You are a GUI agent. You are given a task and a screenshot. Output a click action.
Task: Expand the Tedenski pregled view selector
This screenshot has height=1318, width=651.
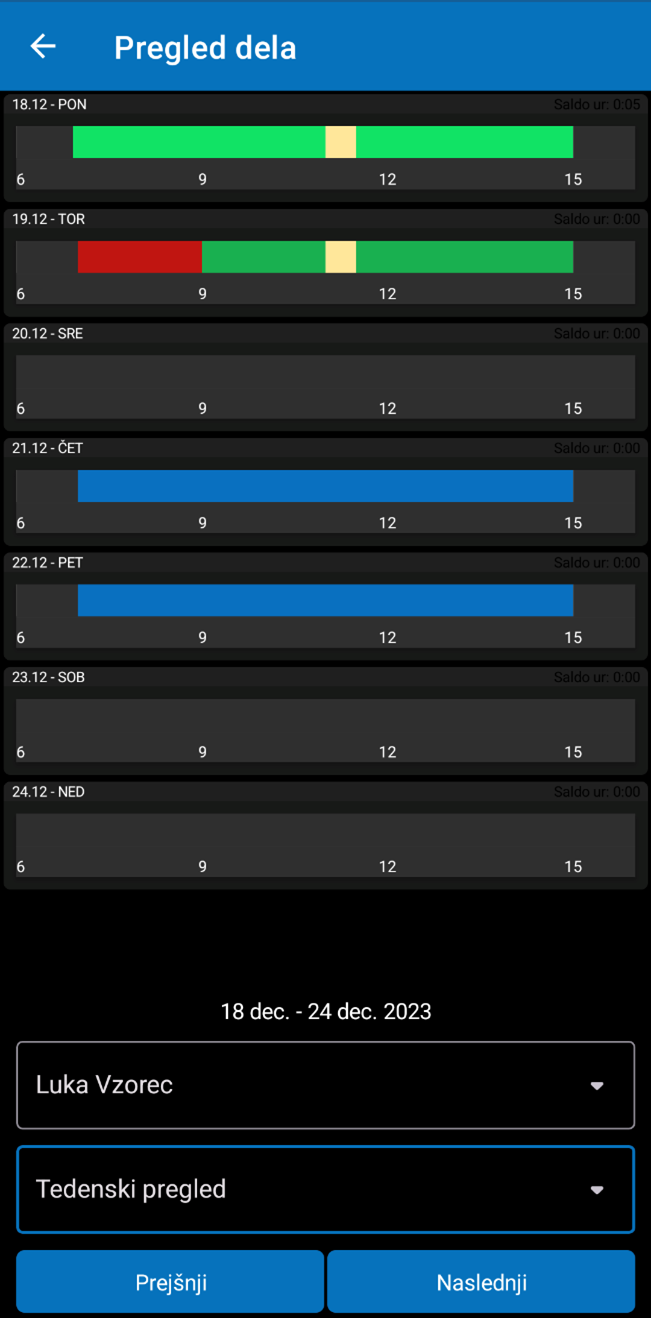point(325,1189)
